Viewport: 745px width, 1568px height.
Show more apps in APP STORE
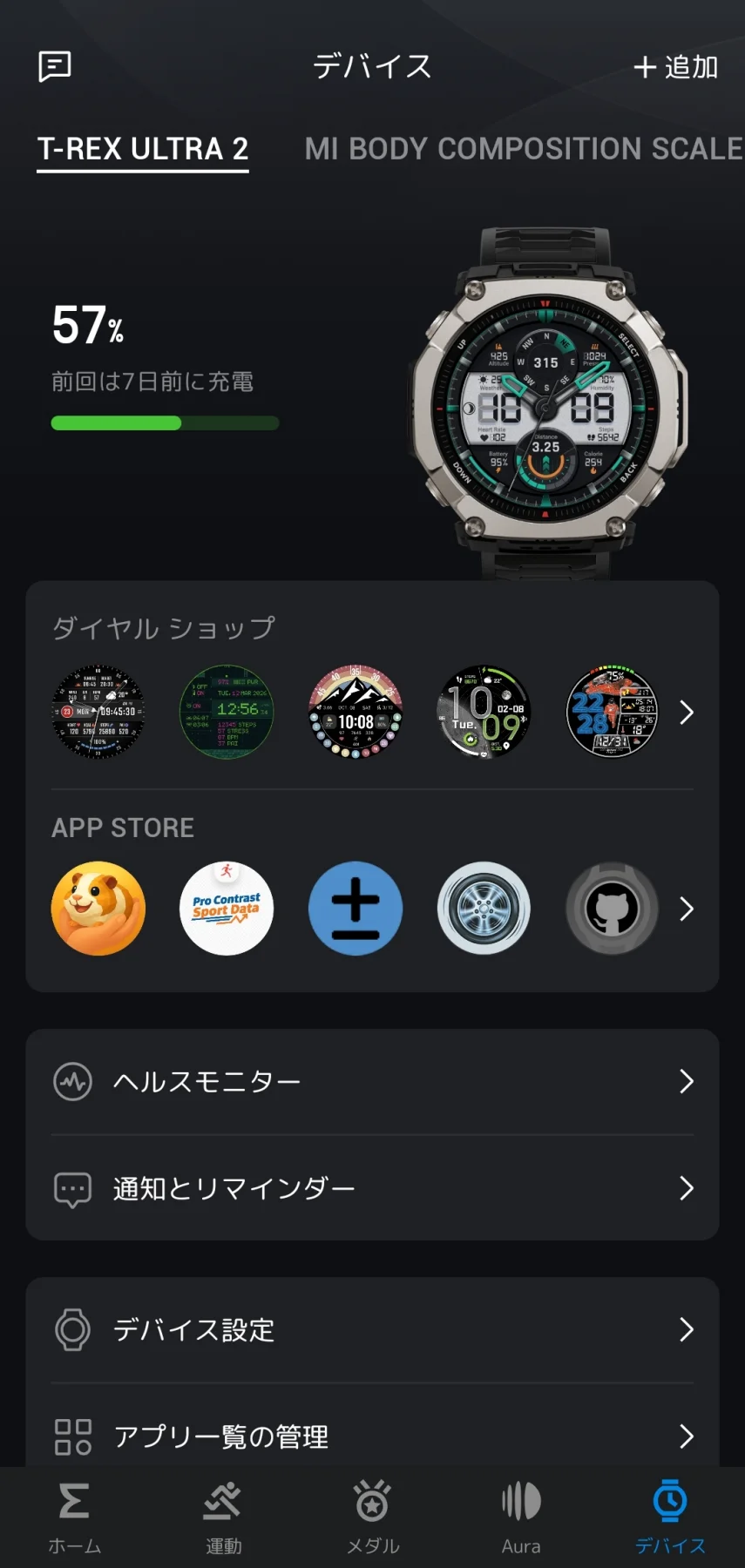point(687,909)
